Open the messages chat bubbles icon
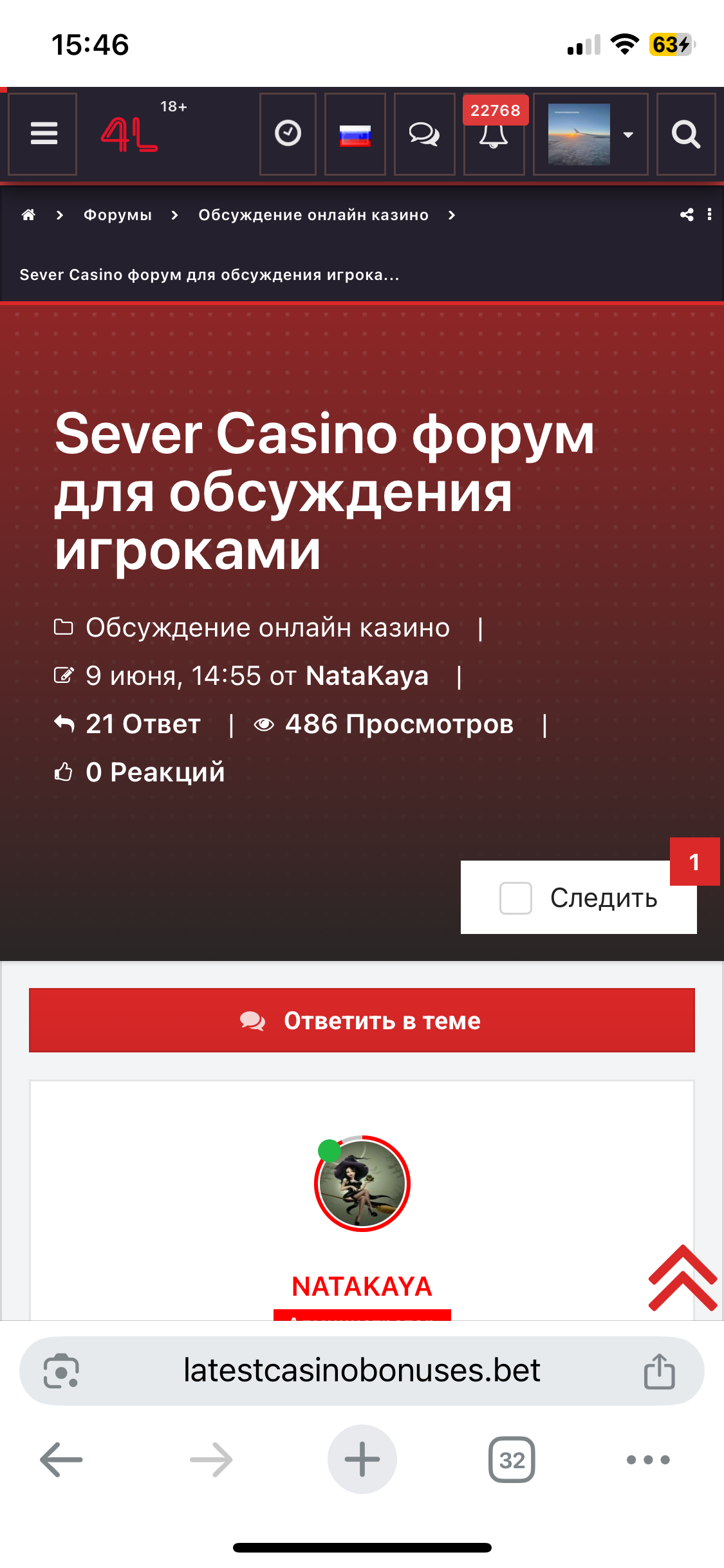 pos(424,134)
